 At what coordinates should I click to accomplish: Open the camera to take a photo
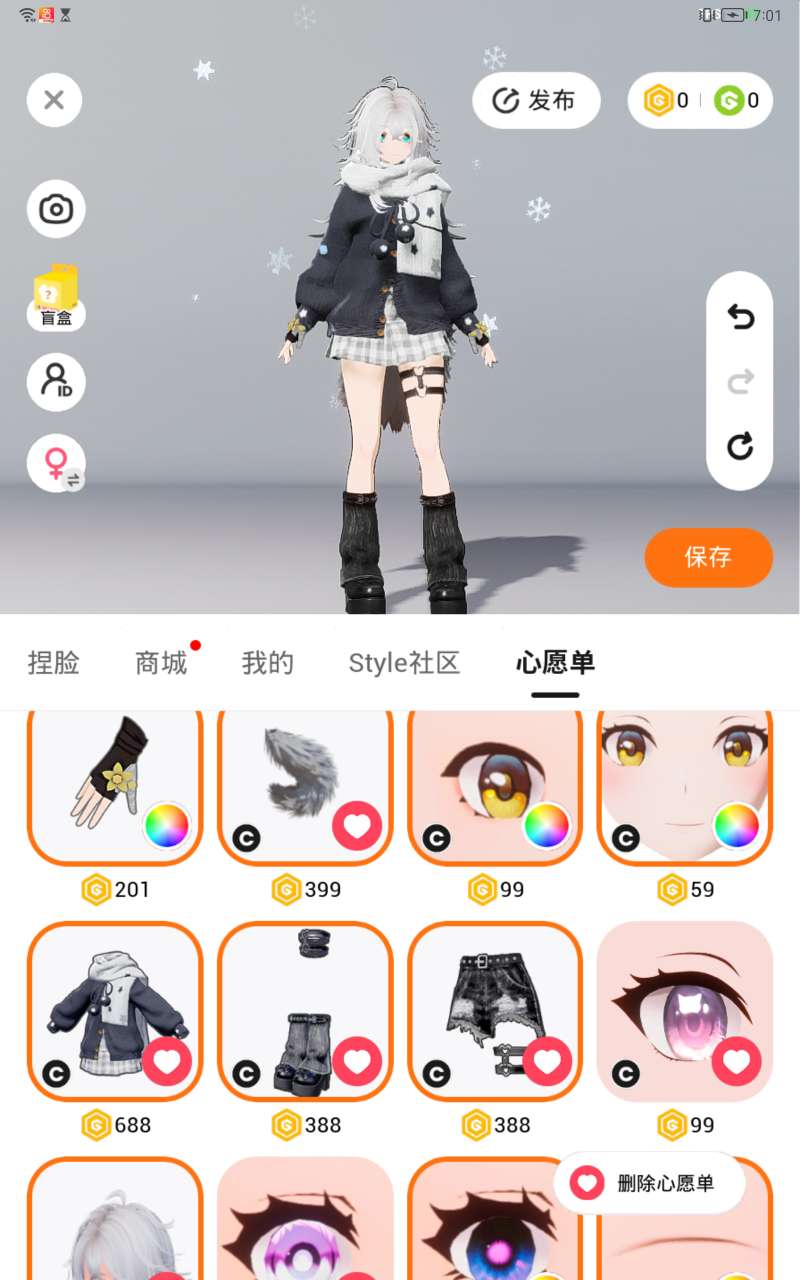tap(56, 209)
